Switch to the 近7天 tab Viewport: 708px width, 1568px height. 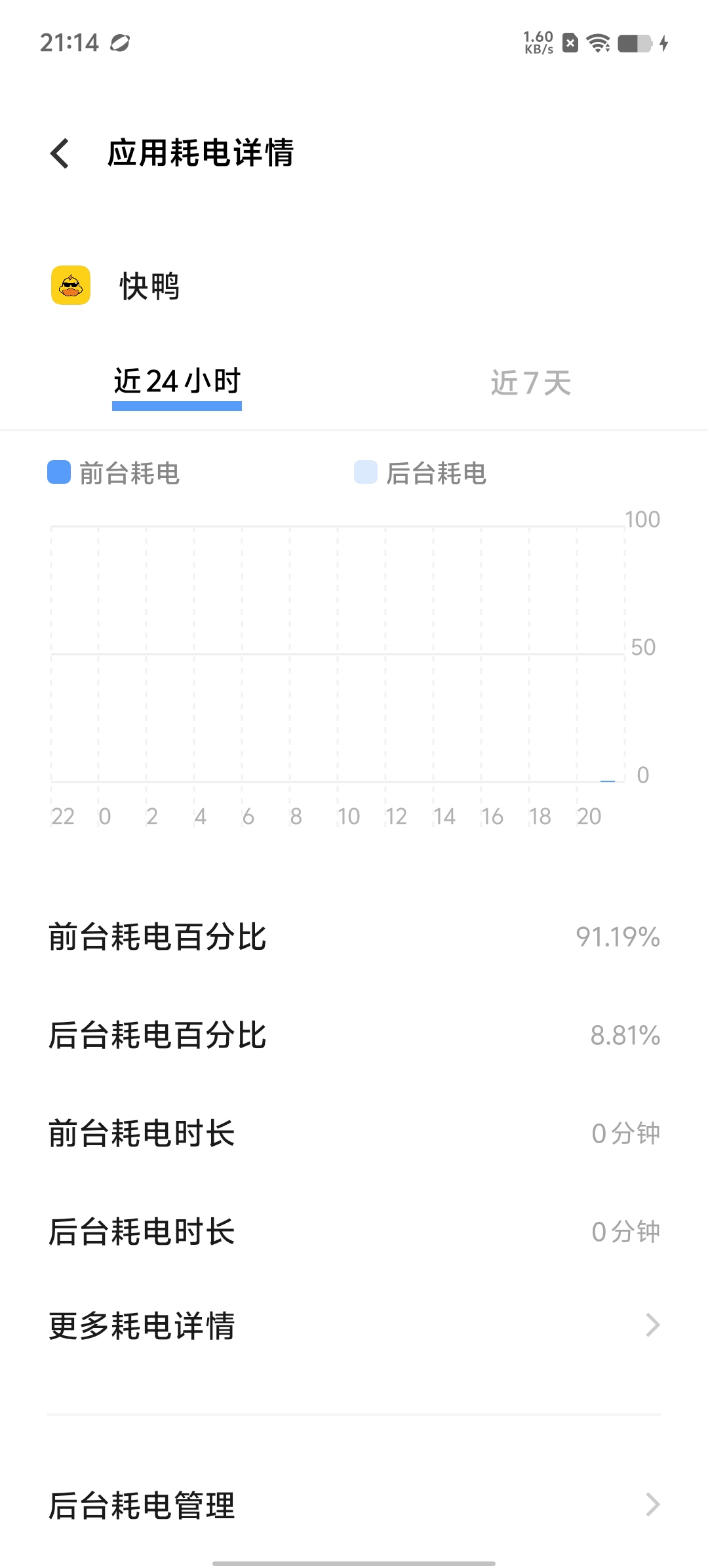tap(531, 383)
